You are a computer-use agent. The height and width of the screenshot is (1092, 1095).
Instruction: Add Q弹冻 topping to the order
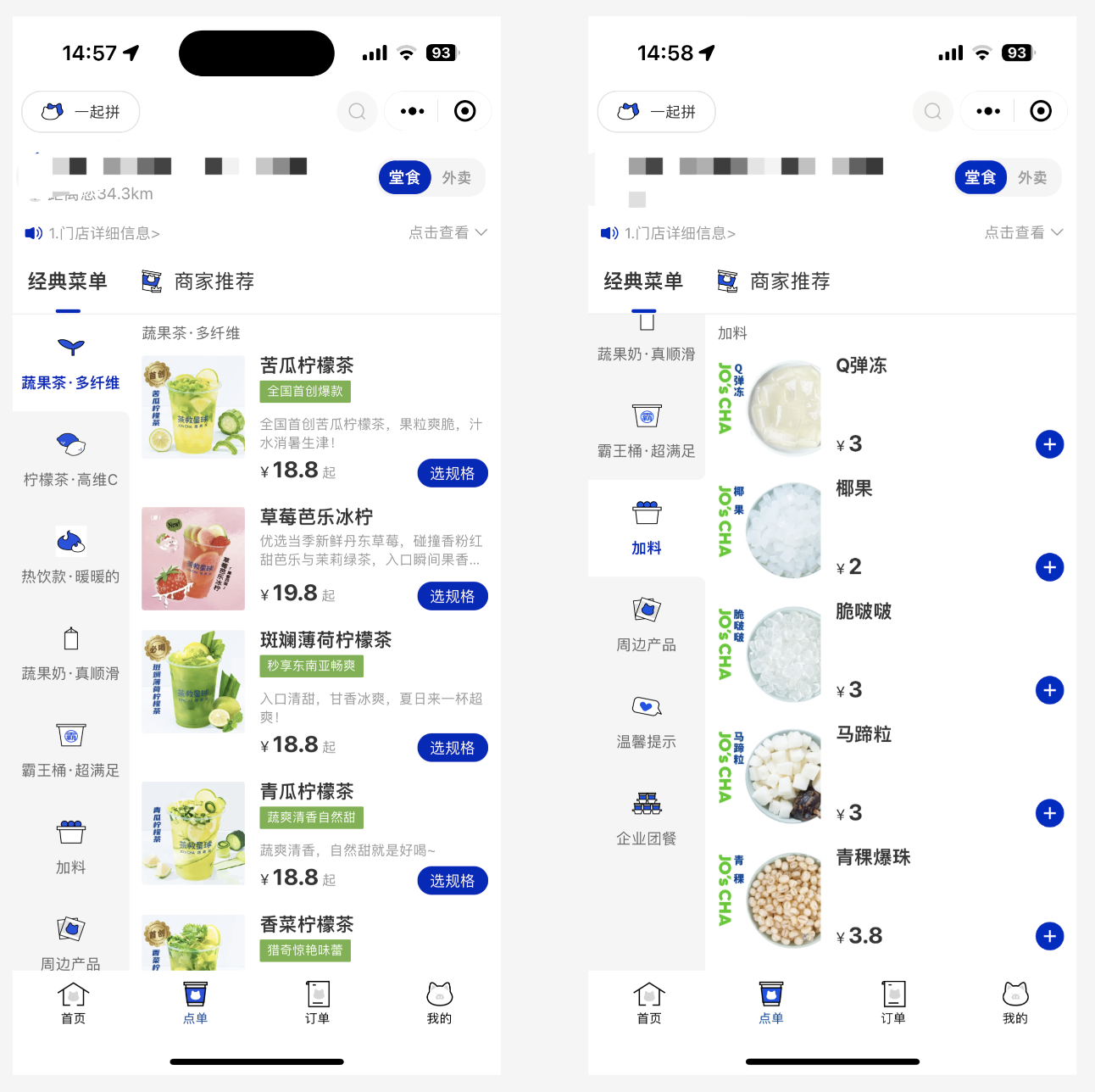pos(1049,444)
